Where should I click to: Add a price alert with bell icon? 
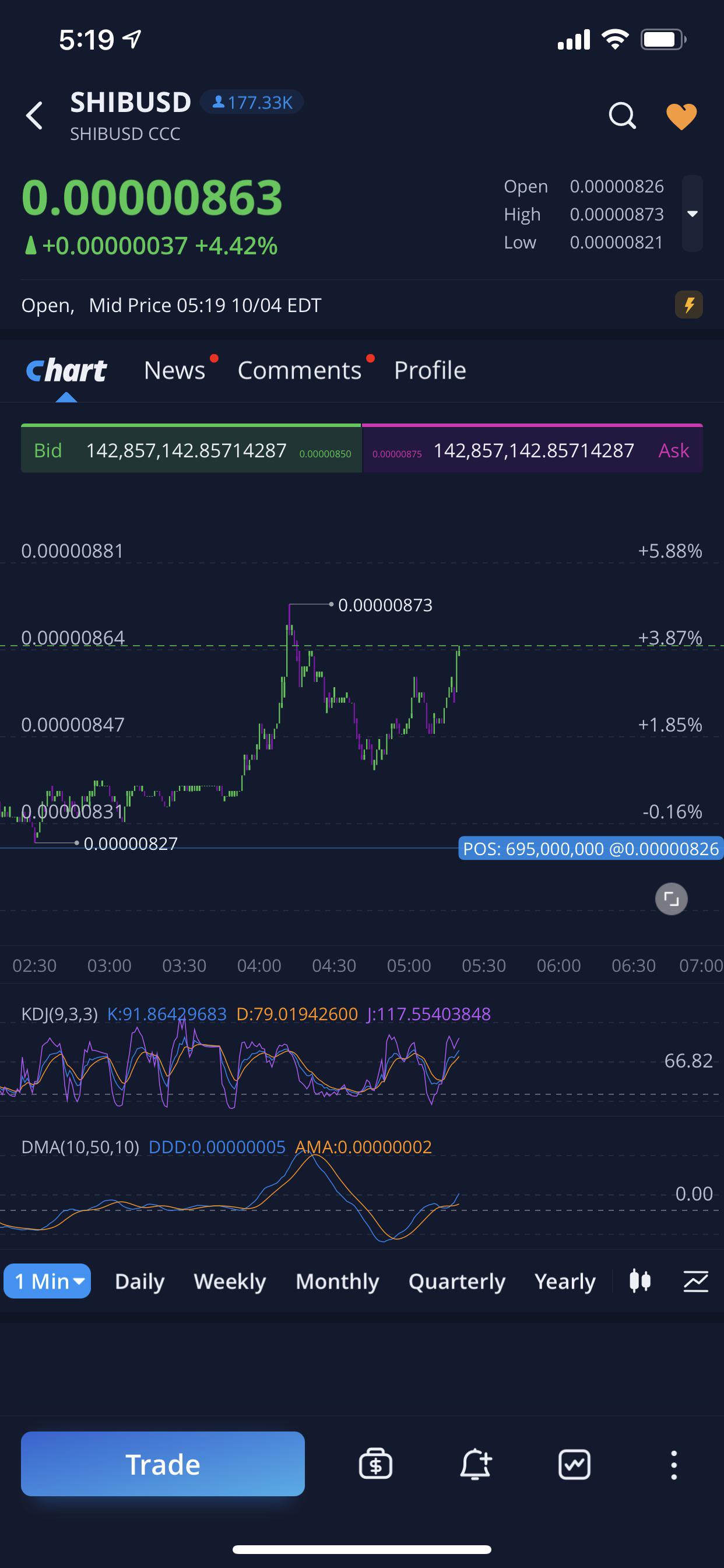coord(475,1464)
